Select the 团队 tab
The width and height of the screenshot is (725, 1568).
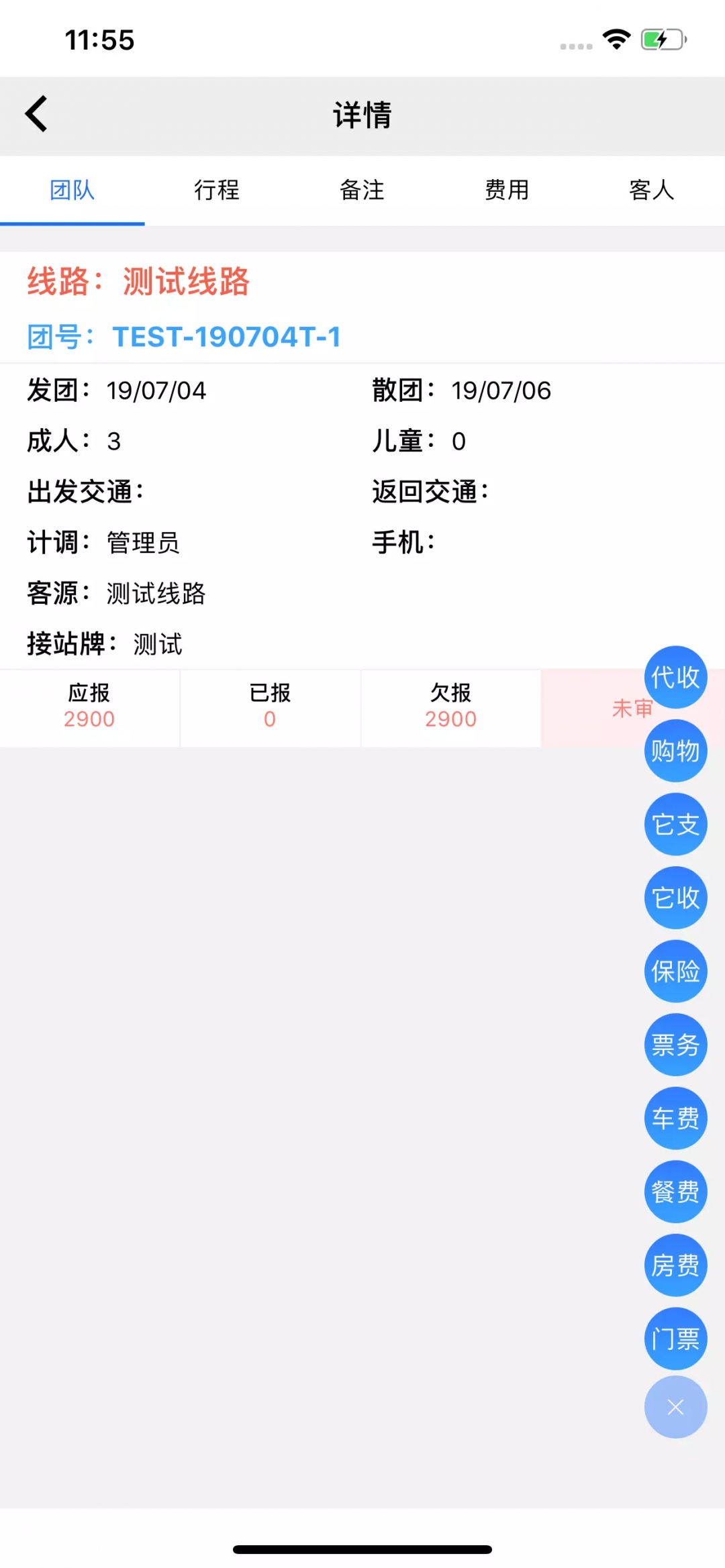coord(72,191)
